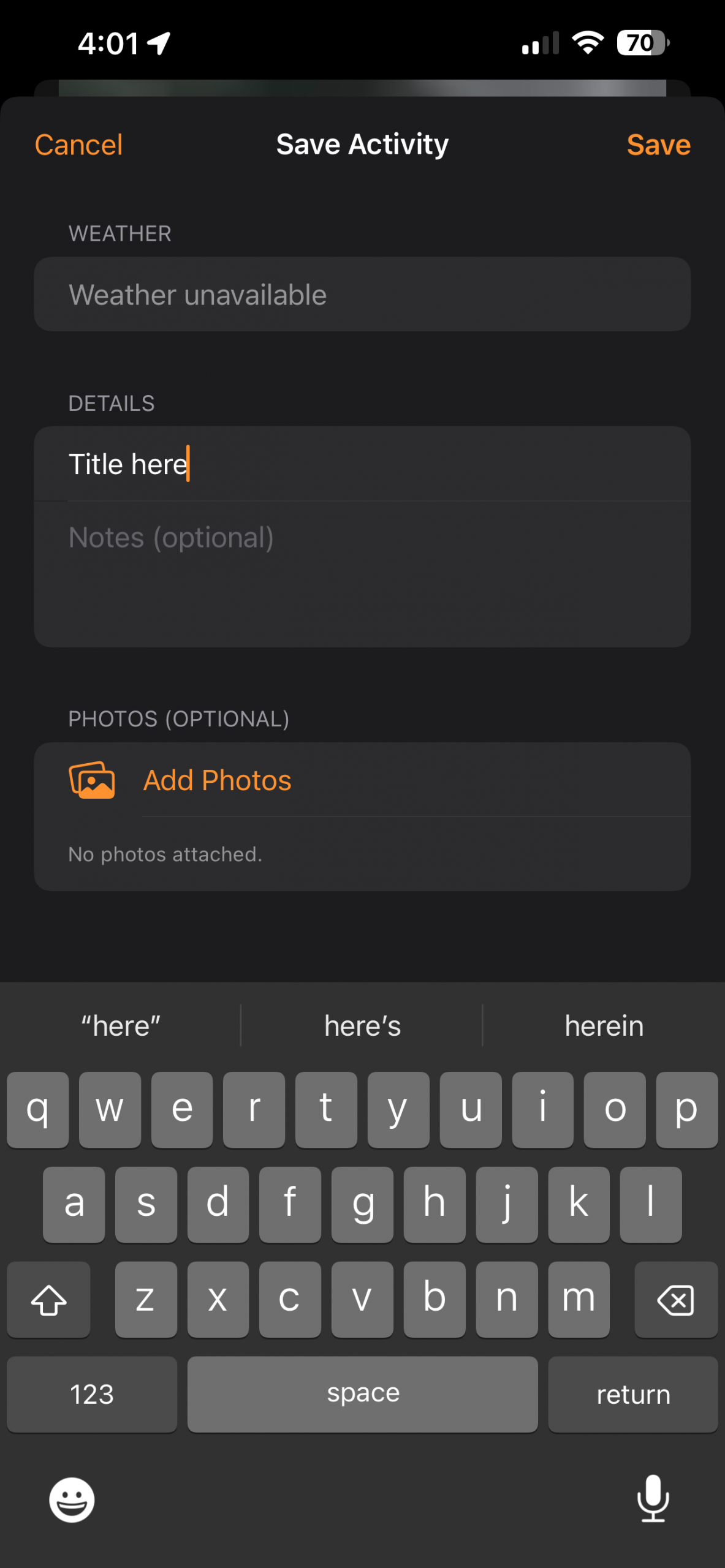This screenshot has height=1568, width=725.
Task: Pick the quoted "here" suggestion
Action: pyautogui.click(x=121, y=1026)
